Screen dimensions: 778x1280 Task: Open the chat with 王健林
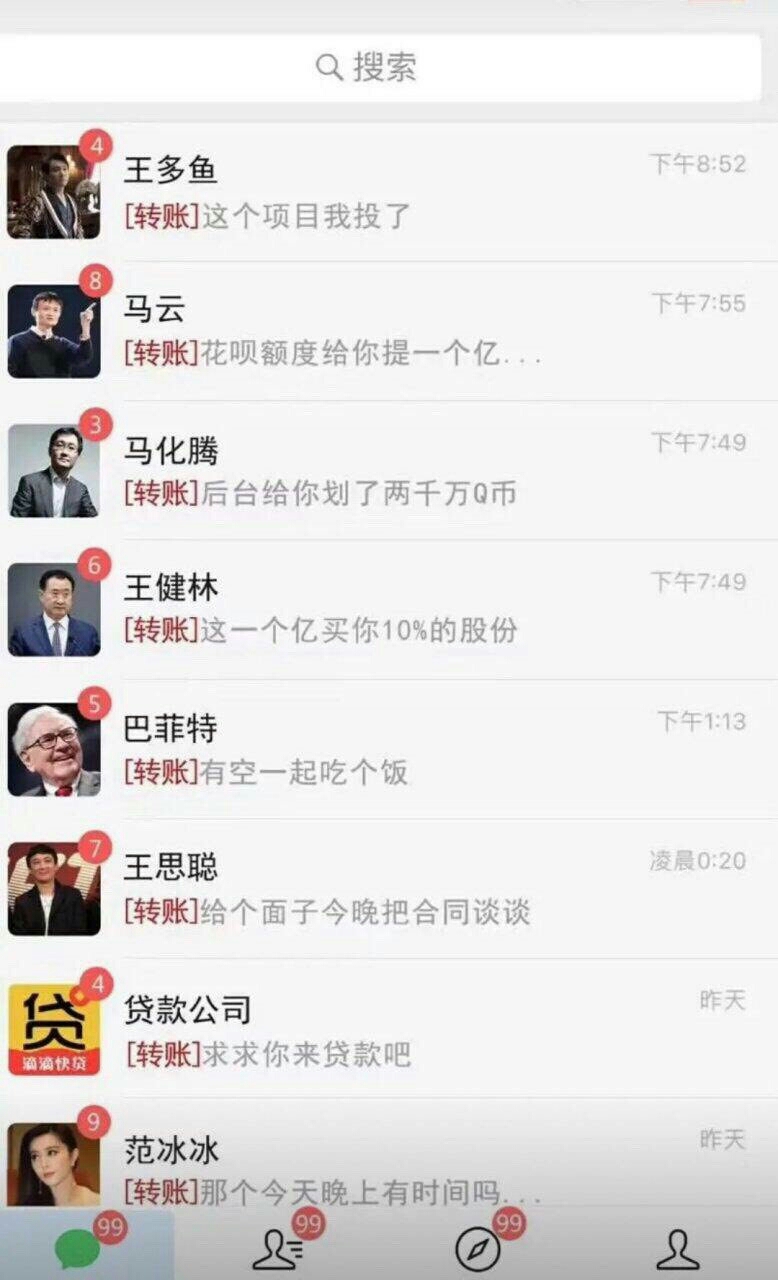point(400,609)
